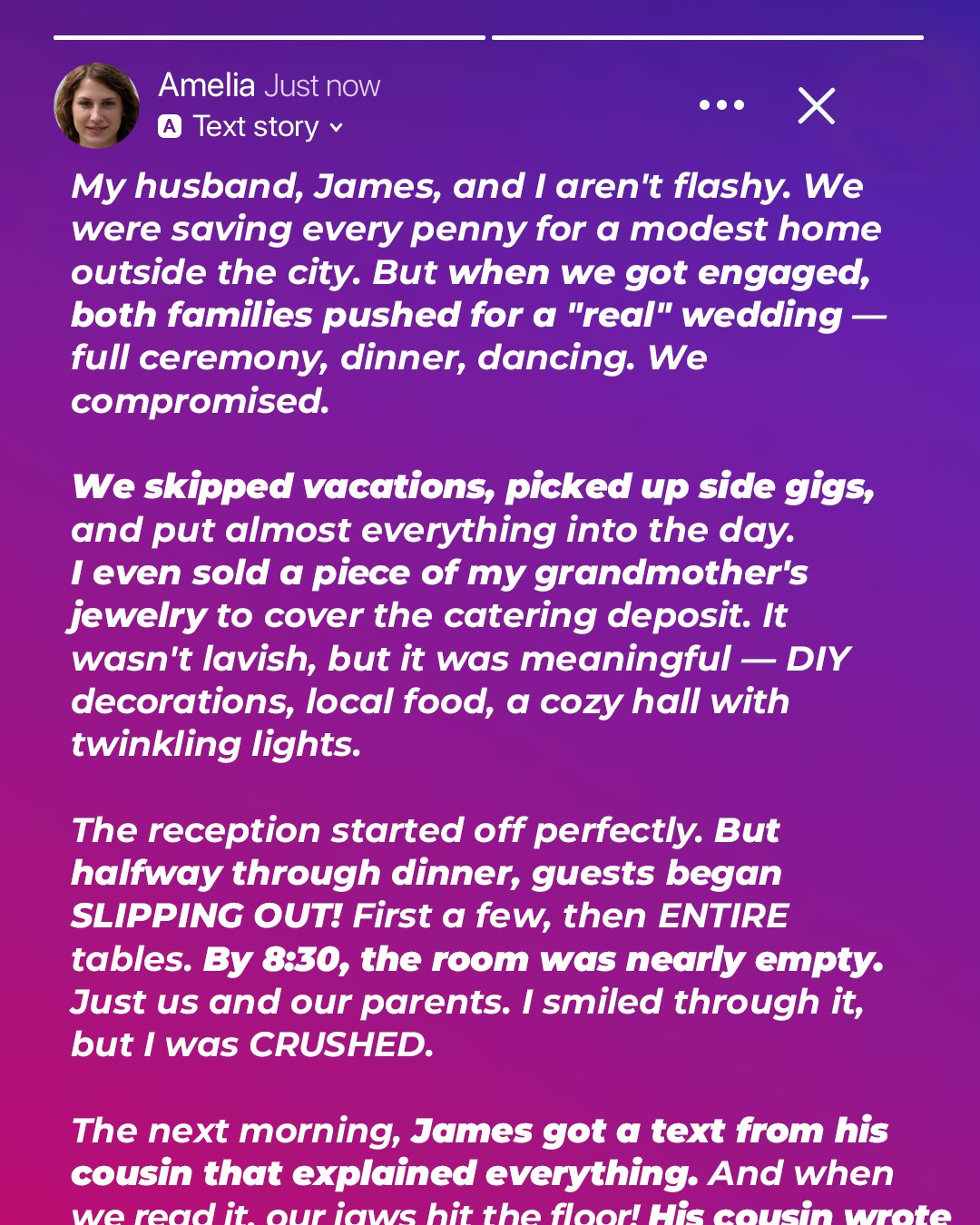Open Amelia's profile picture
This screenshot has height=1225, width=980.
click(x=96, y=106)
